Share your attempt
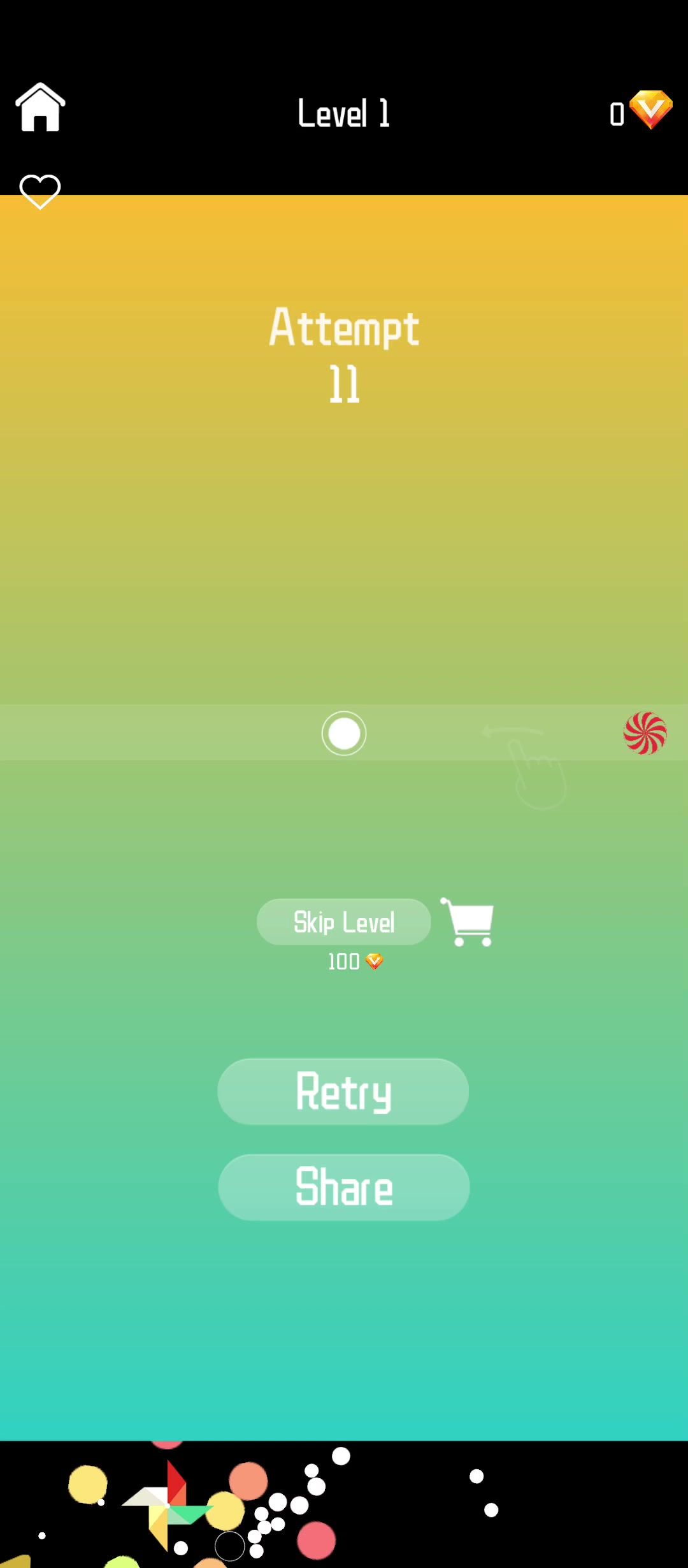 tap(343, 1187)
